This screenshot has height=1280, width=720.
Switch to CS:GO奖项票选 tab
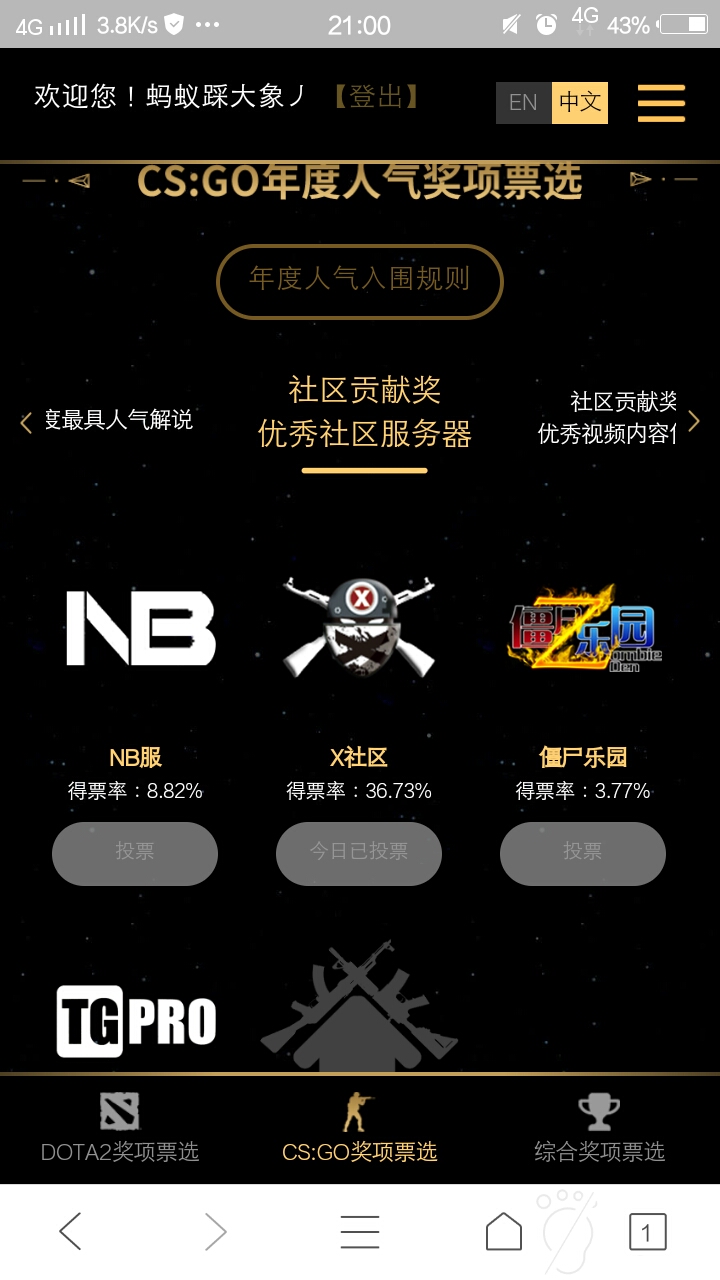coord(360,1150)
